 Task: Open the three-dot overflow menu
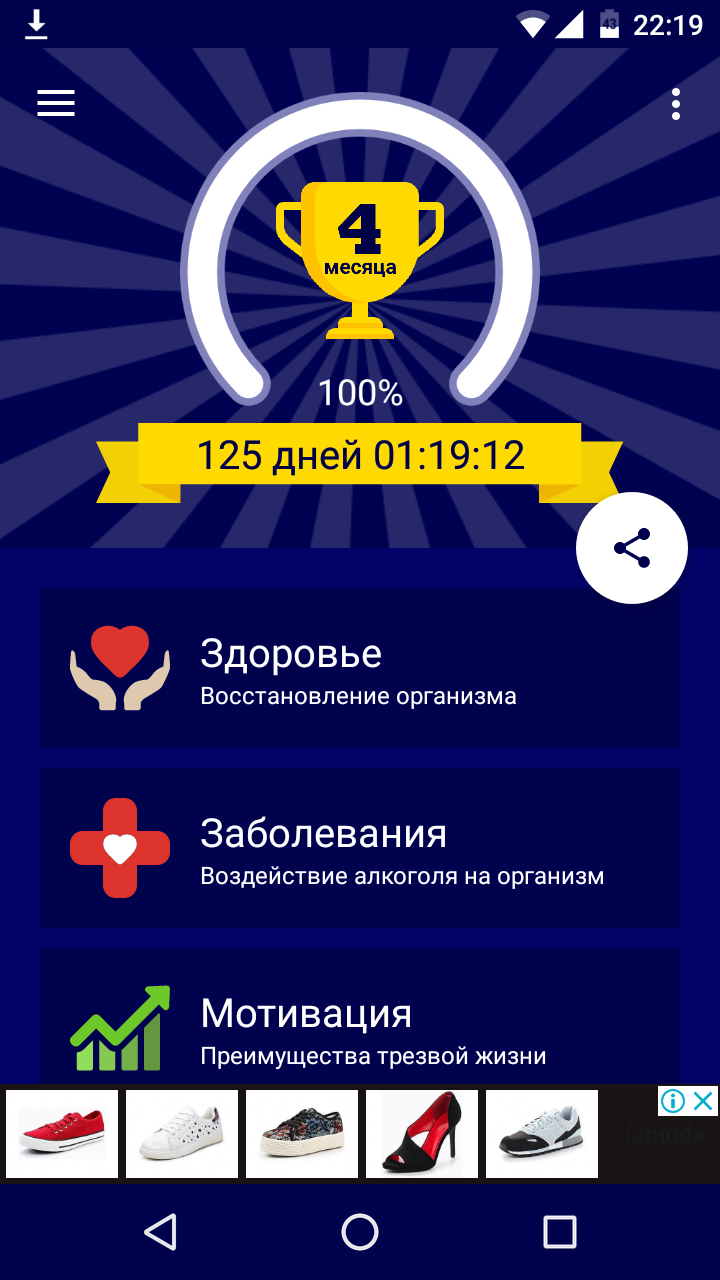[676, 104]
